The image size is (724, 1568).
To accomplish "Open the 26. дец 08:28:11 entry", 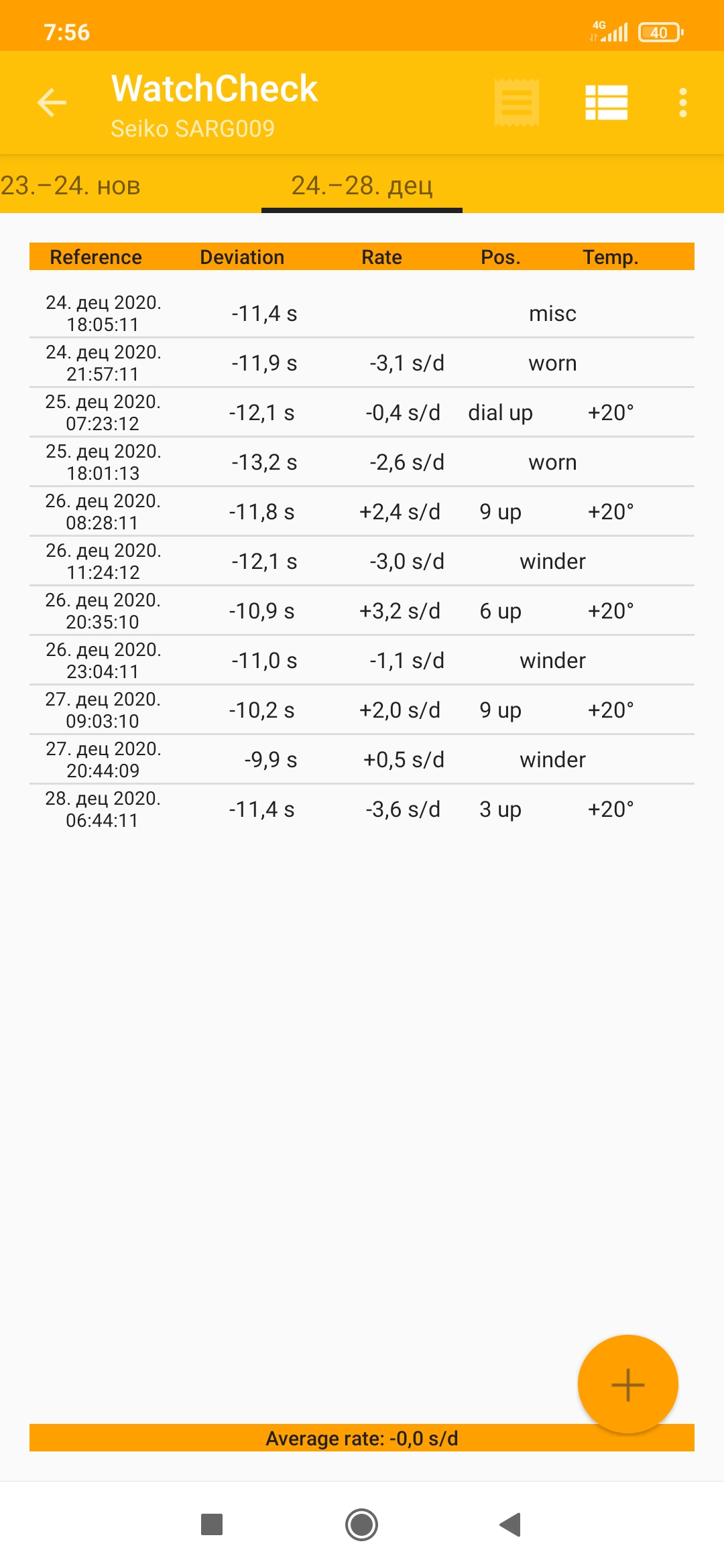I will point(362,511).
